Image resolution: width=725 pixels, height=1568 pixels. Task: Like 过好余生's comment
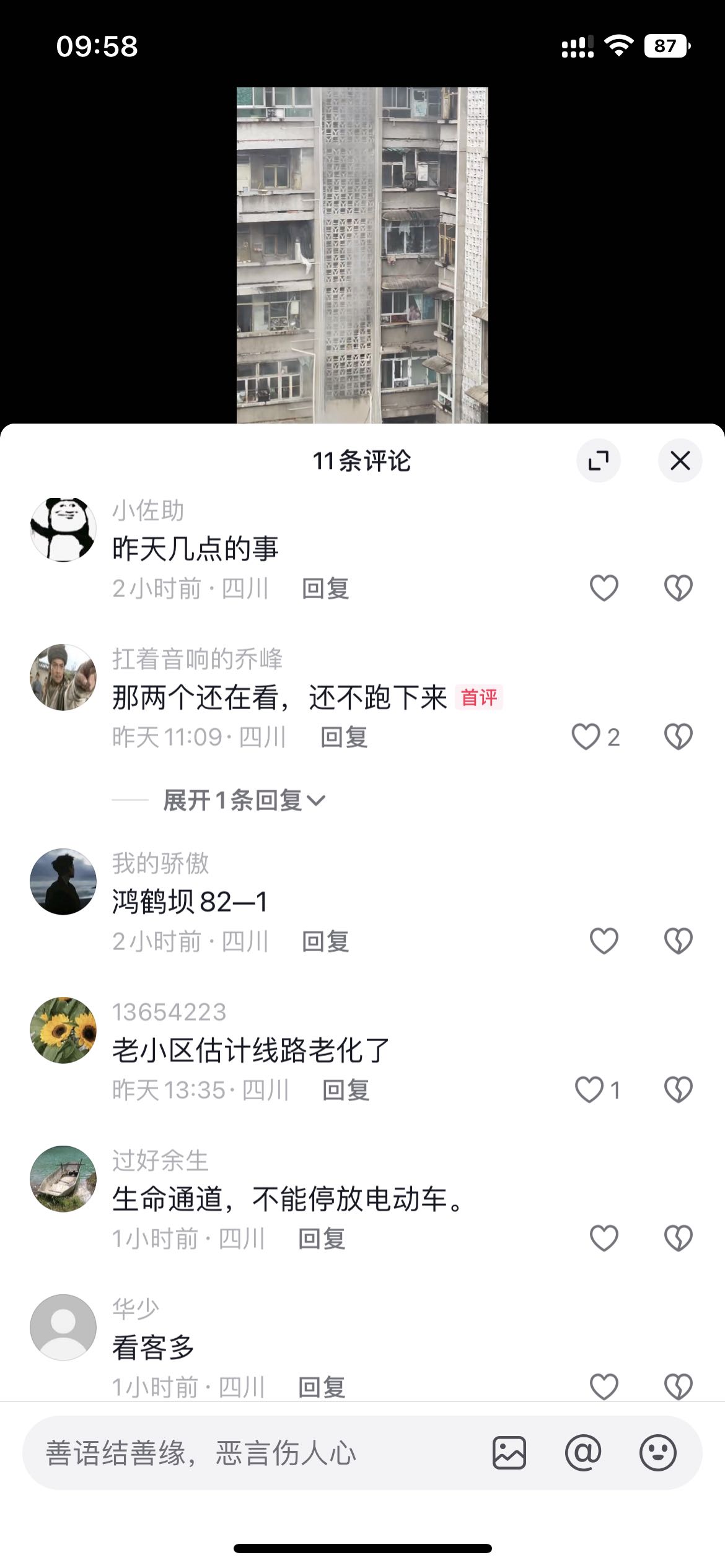[604, 1238]
